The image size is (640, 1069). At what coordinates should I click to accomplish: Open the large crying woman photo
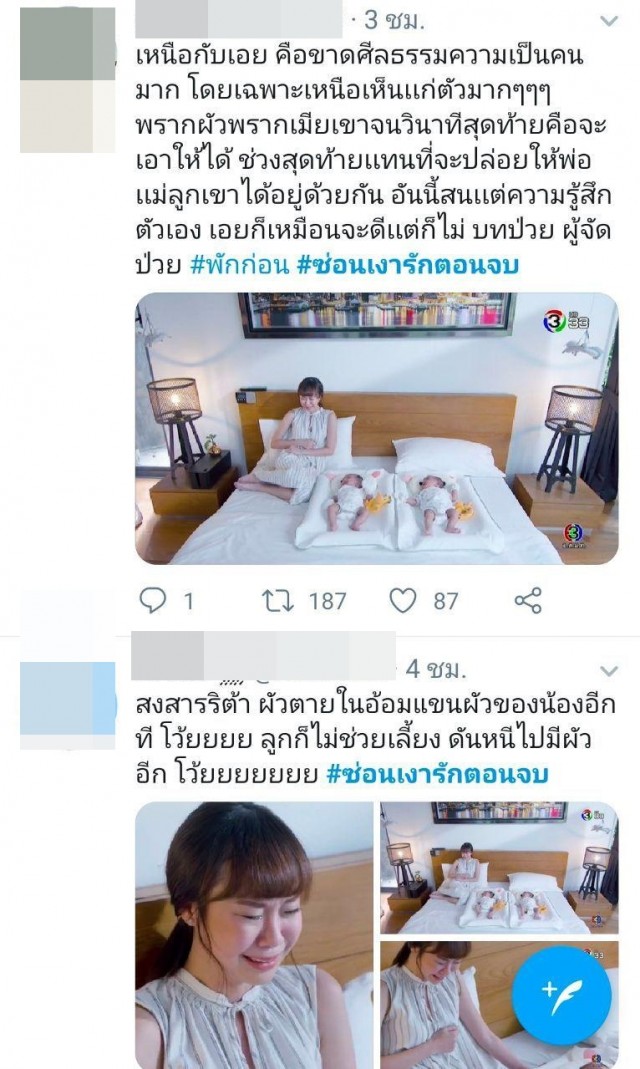pos(254,934)
